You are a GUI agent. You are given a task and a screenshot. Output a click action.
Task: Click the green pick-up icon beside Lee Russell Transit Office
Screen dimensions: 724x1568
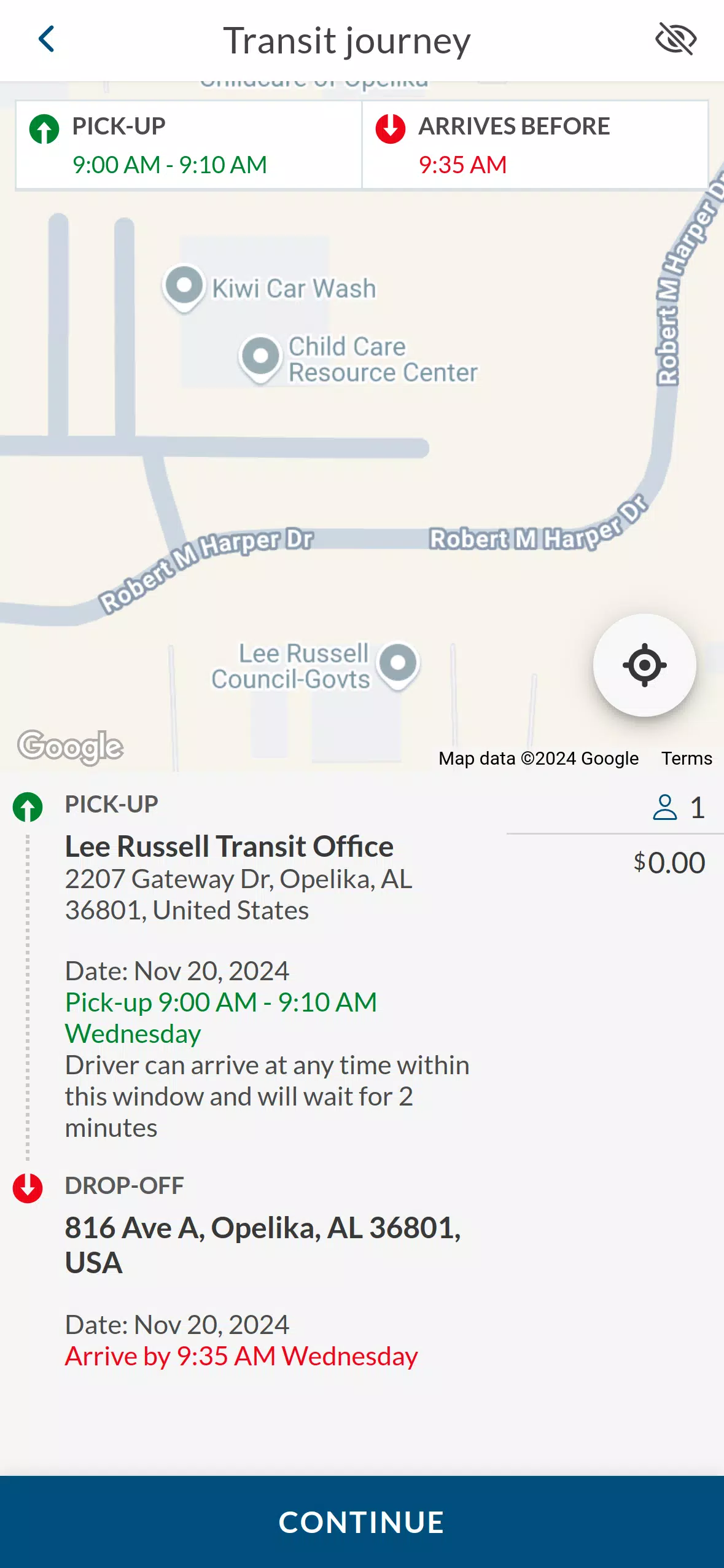27,807
